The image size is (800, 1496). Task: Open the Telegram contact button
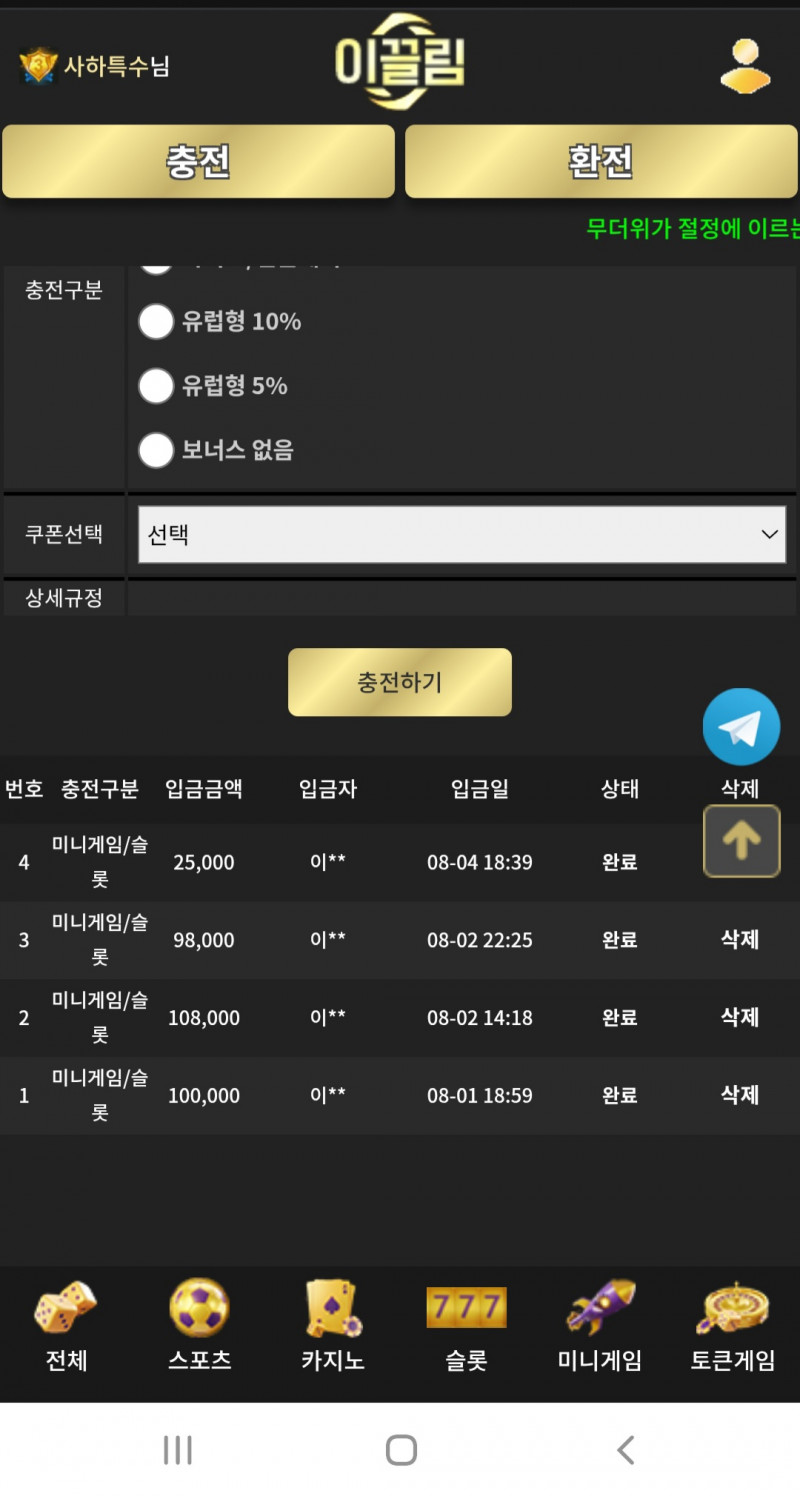tap(741, 727)
